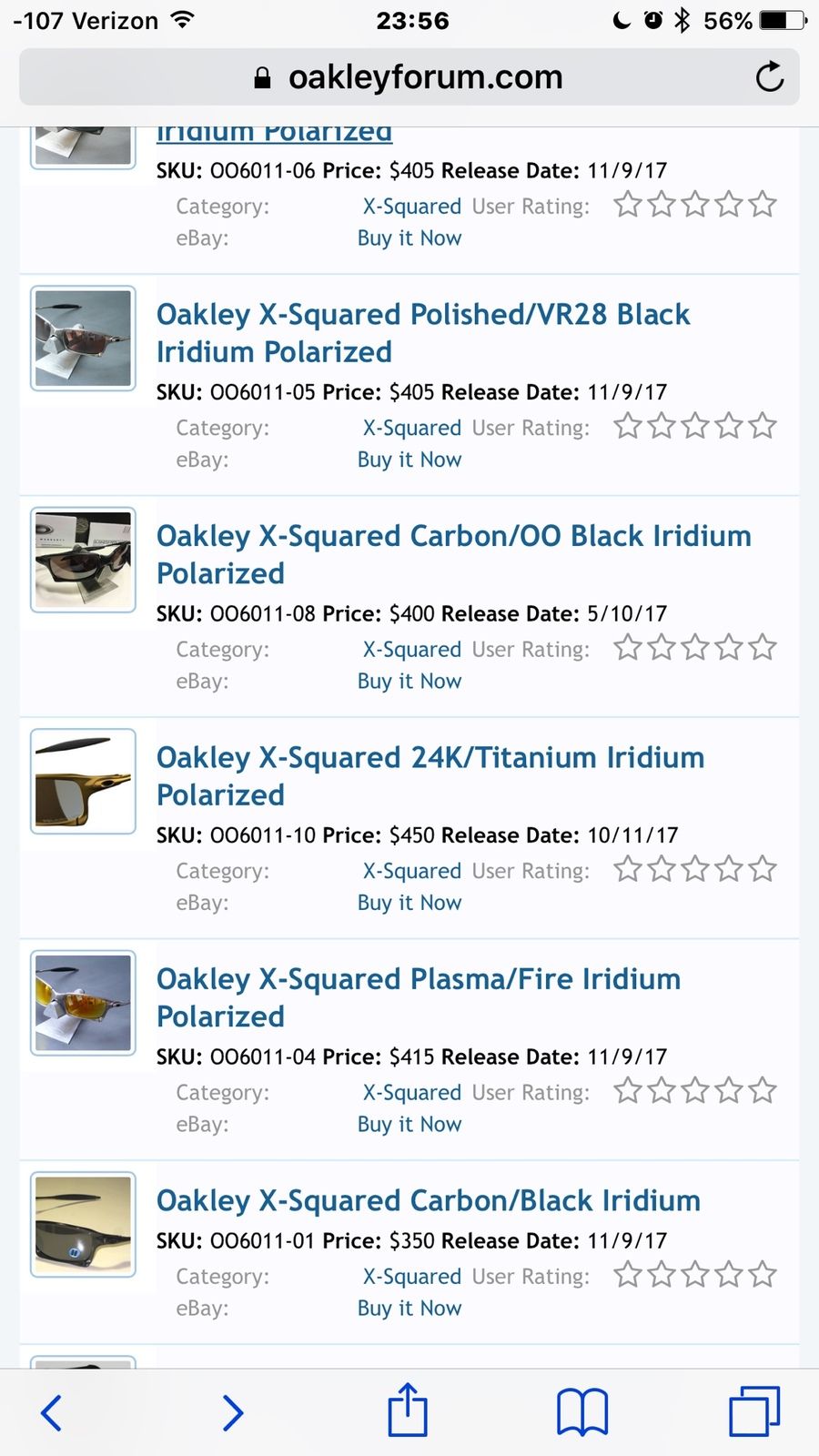Open Oakley X-Squared Carbon/OO Black Iridium Polarized
The width and height of the screenshot is (819, 1456).
453,554
